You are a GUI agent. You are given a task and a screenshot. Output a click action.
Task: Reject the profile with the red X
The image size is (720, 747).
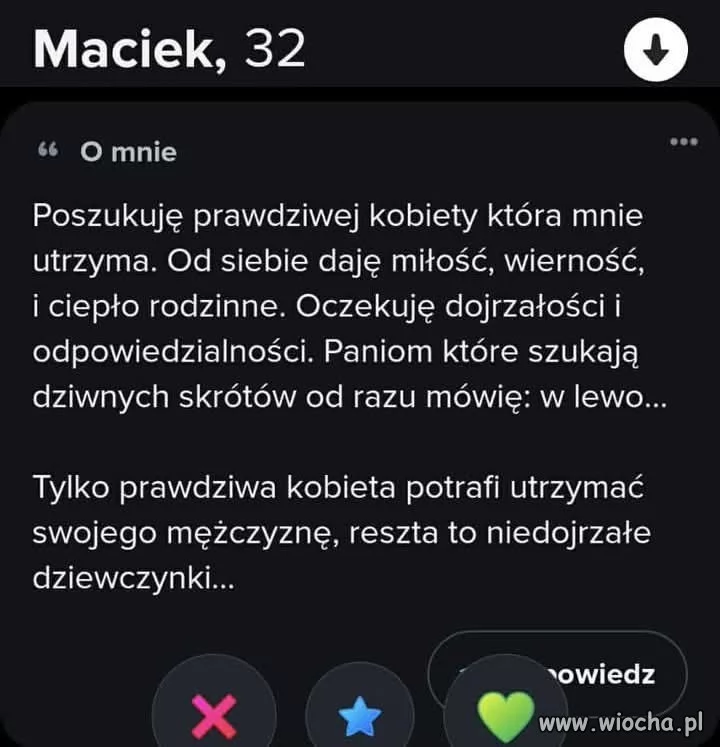213,713
